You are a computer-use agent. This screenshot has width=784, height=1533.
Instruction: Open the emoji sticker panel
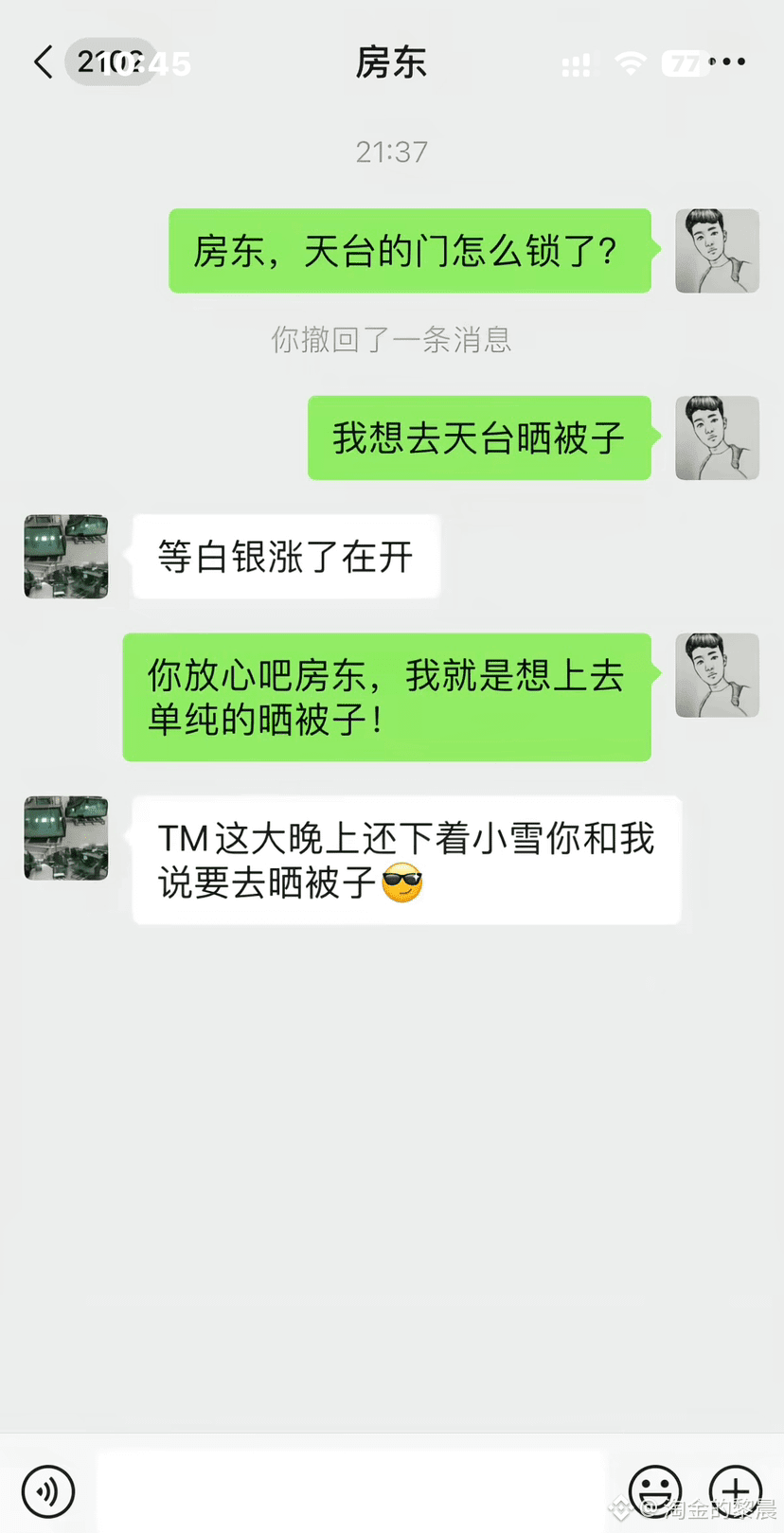click(x=655, y=1492)
